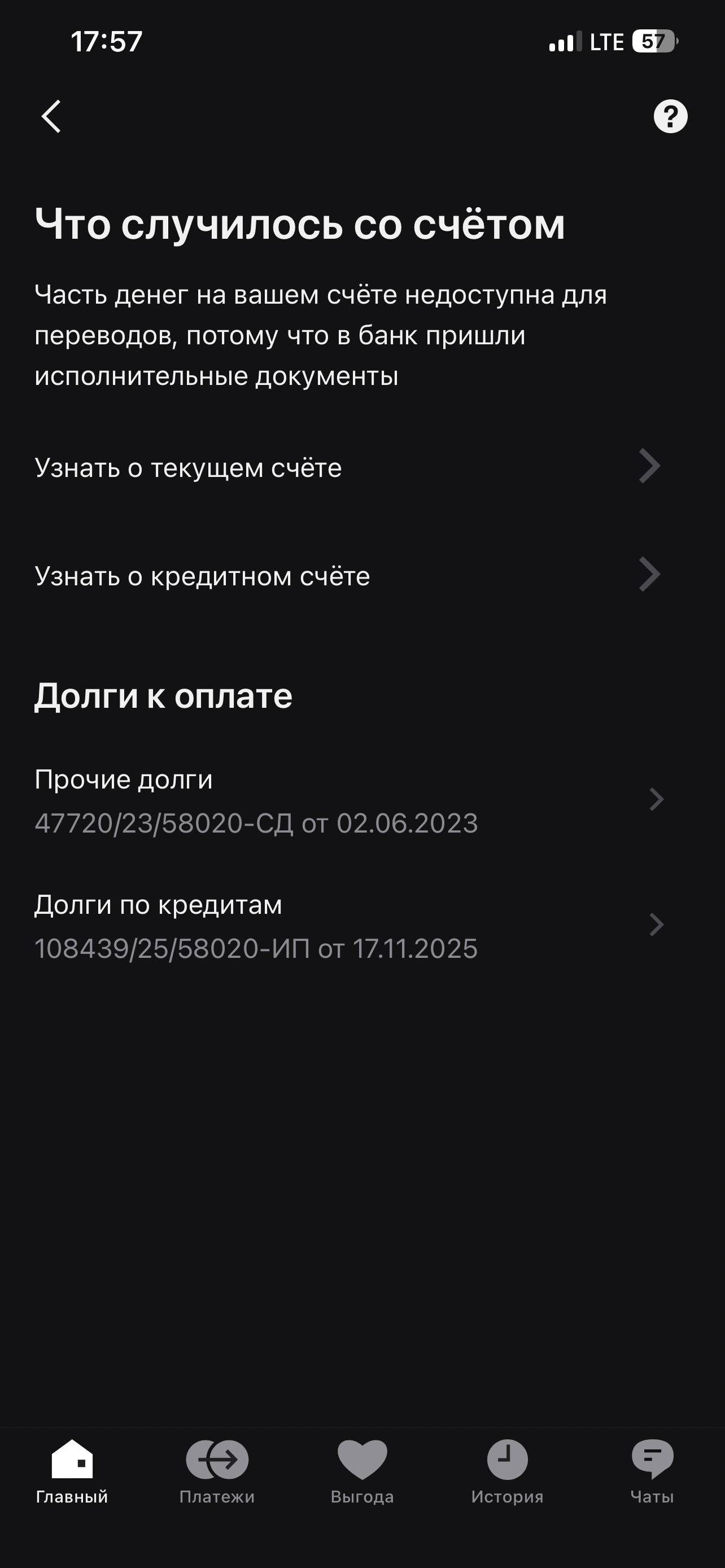725x1568 pixels.
Task: Select debt record 47720/23/58020-СД
Action: click(256, 824)
